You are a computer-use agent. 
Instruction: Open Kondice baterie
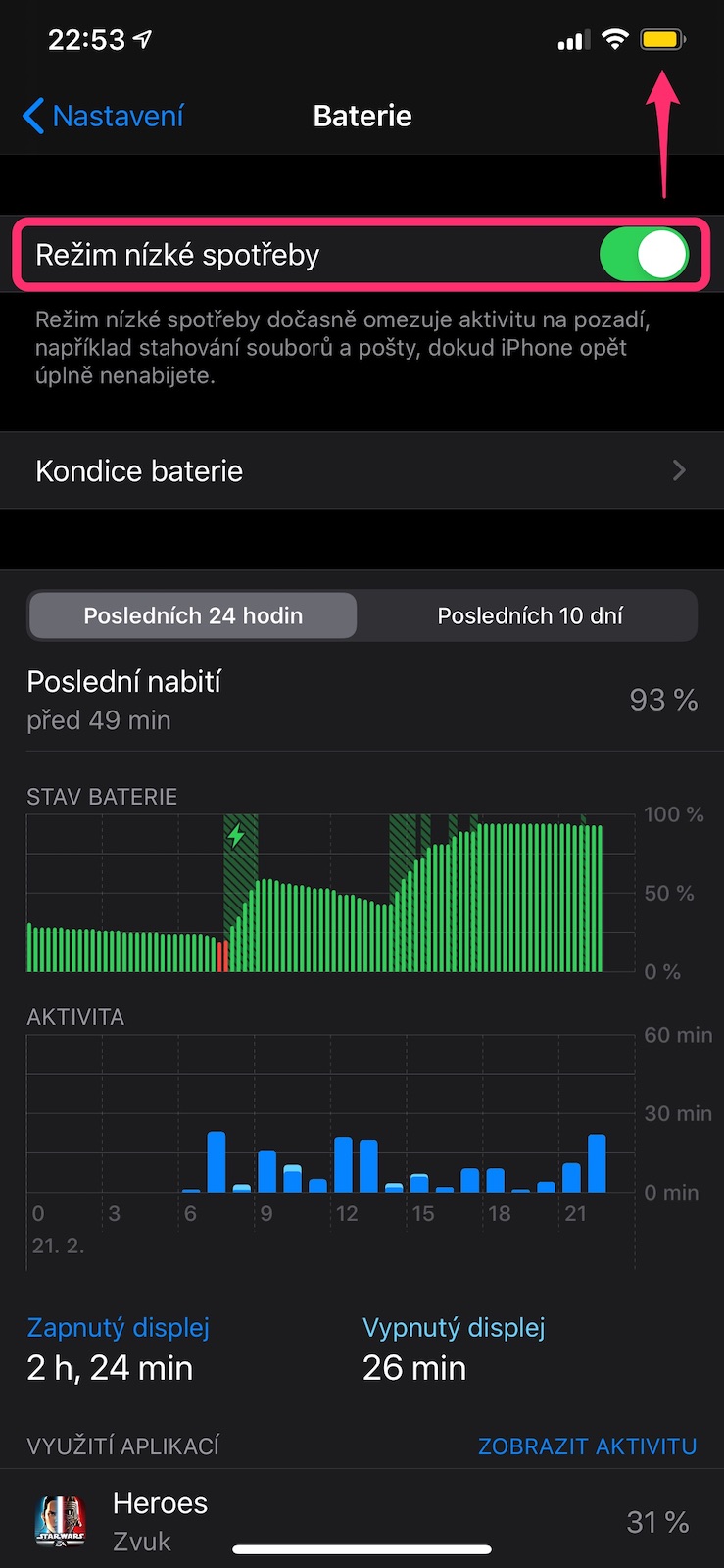click(x=362, y=471)
